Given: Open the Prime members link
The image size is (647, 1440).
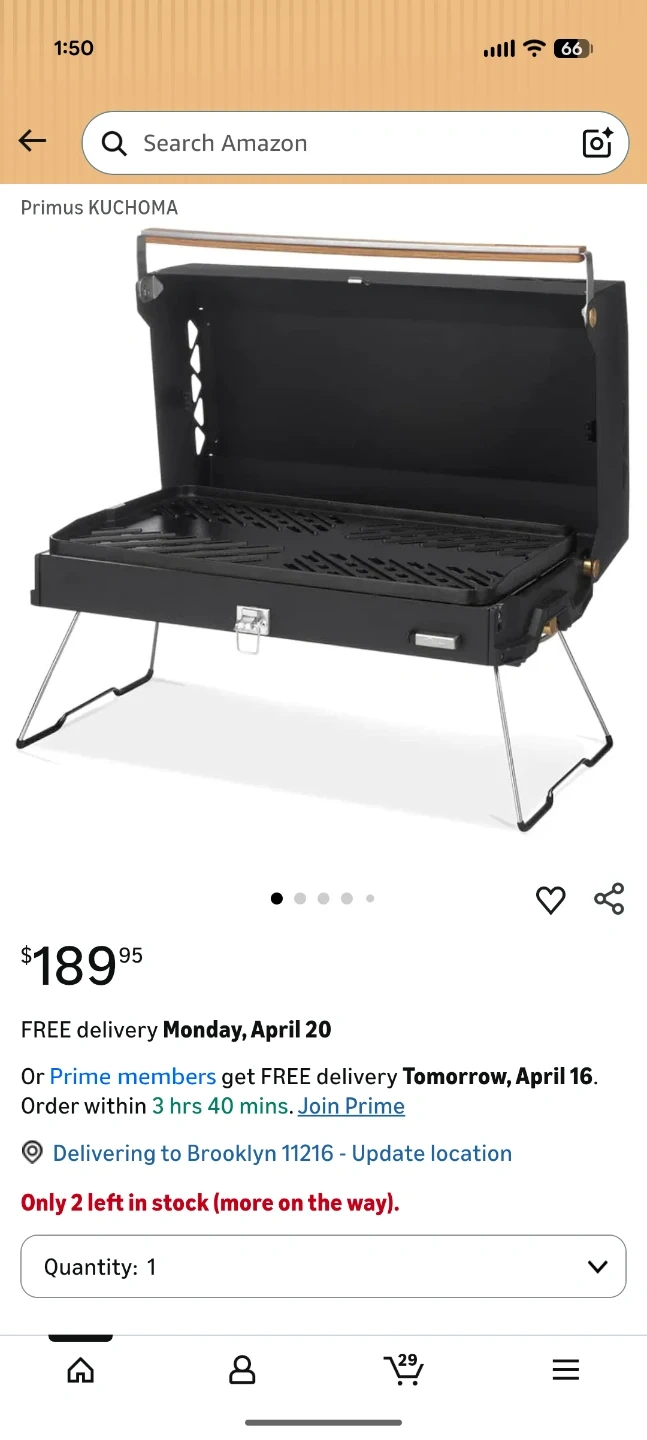Looking at the screenshot, I should [133, 1077].
